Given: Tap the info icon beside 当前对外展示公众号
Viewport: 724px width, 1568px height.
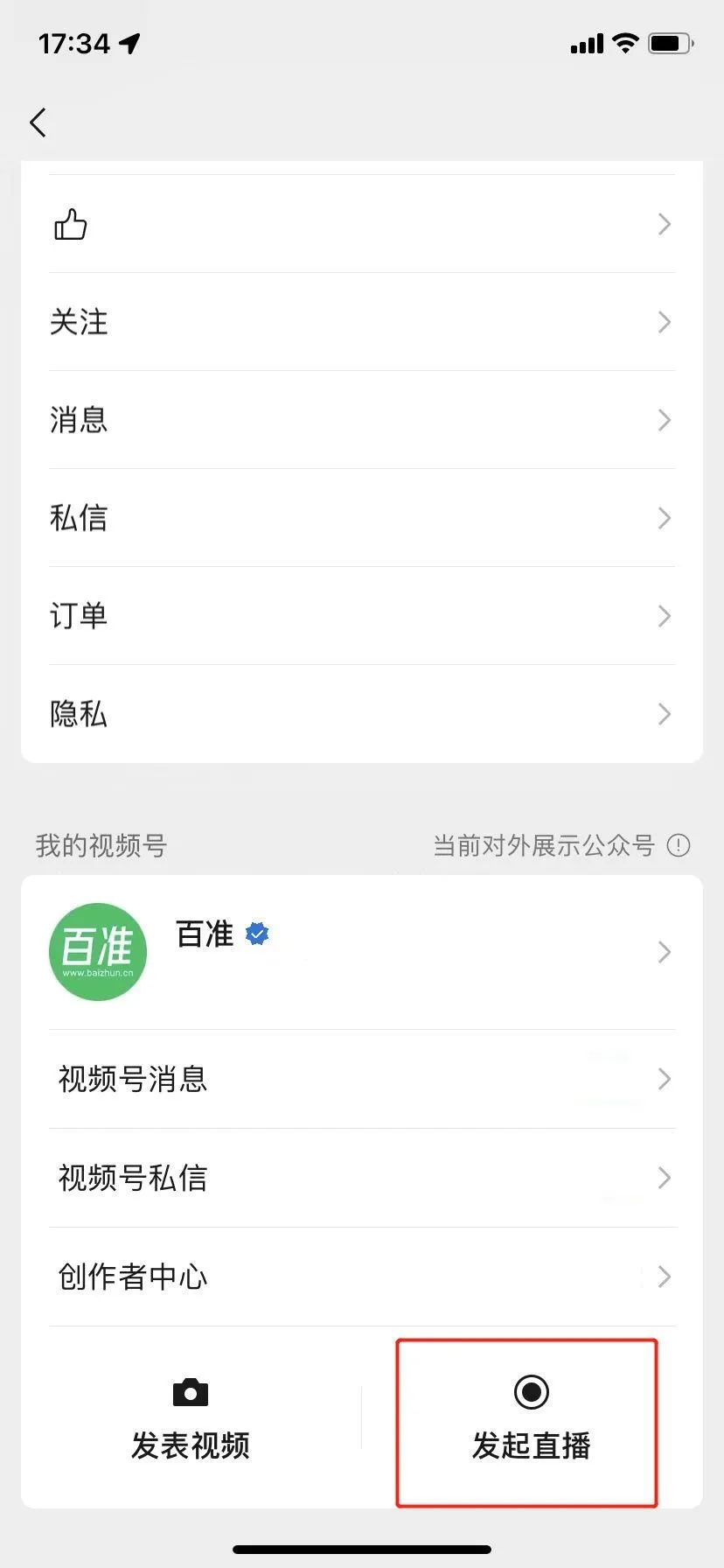Looking at the screenshot, I should click(x=679, y=845).
